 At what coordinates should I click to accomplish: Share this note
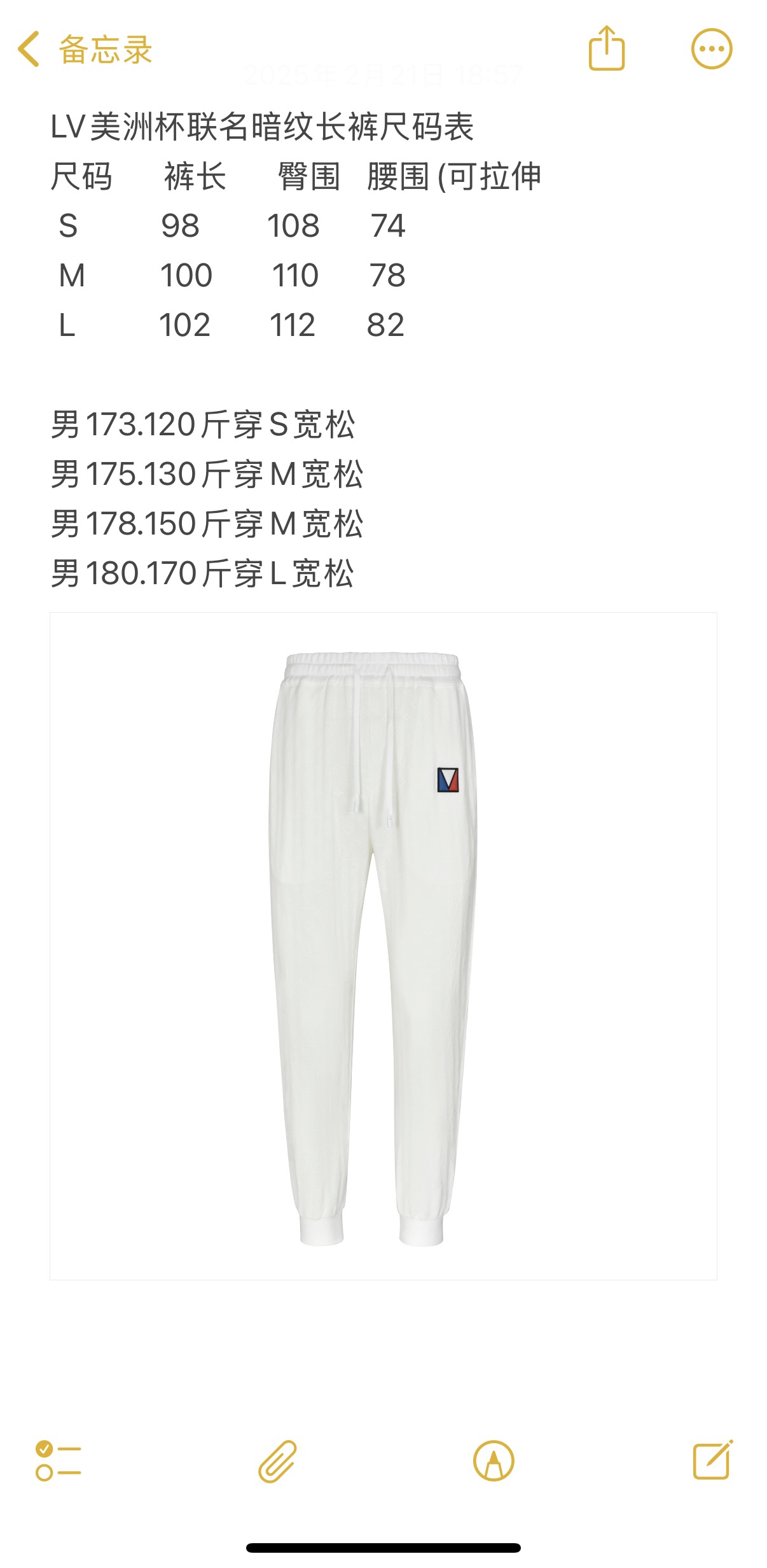[x=606, y=48]
